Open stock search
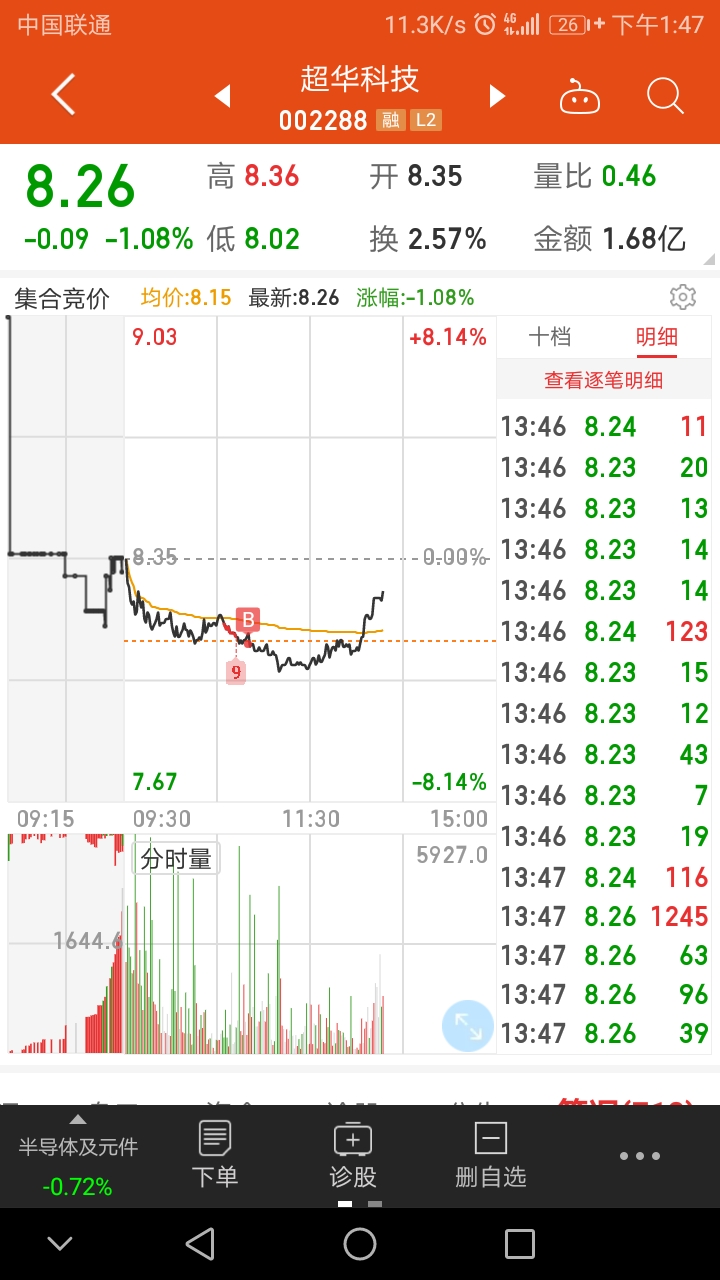The width and height of the screenshot is (720, 1280). 665,96
